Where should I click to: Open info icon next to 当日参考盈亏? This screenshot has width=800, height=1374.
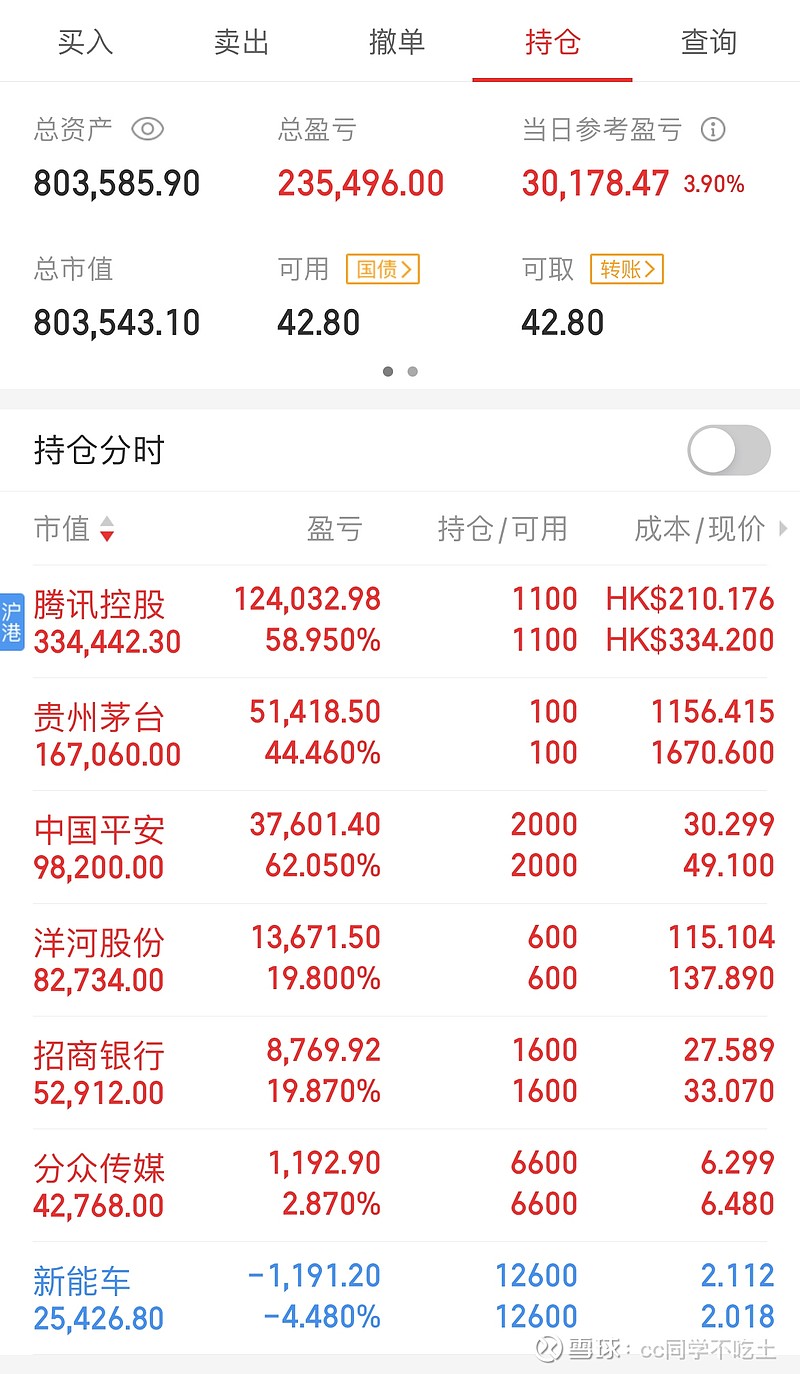[x=713, y=129]
